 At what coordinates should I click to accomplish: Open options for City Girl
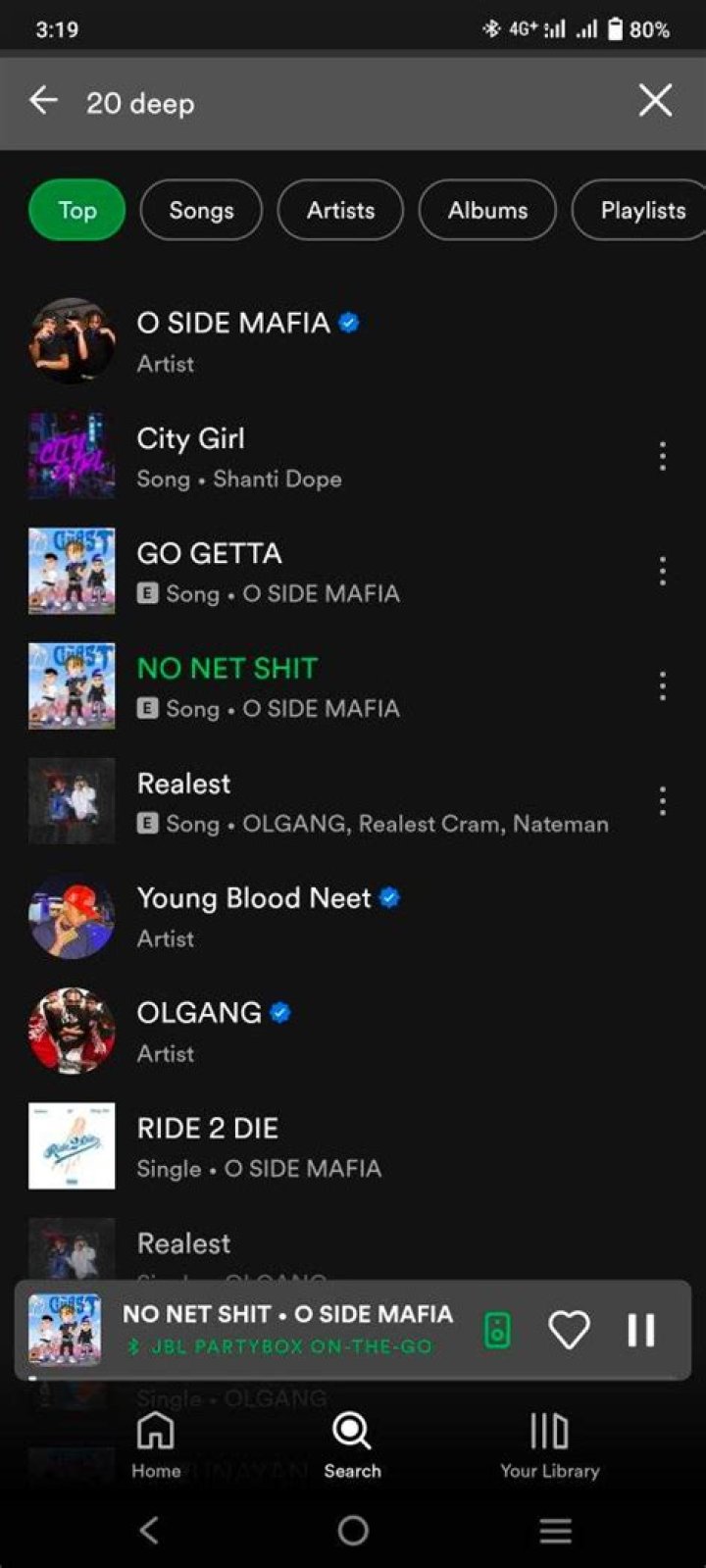[x=663, y=456]
